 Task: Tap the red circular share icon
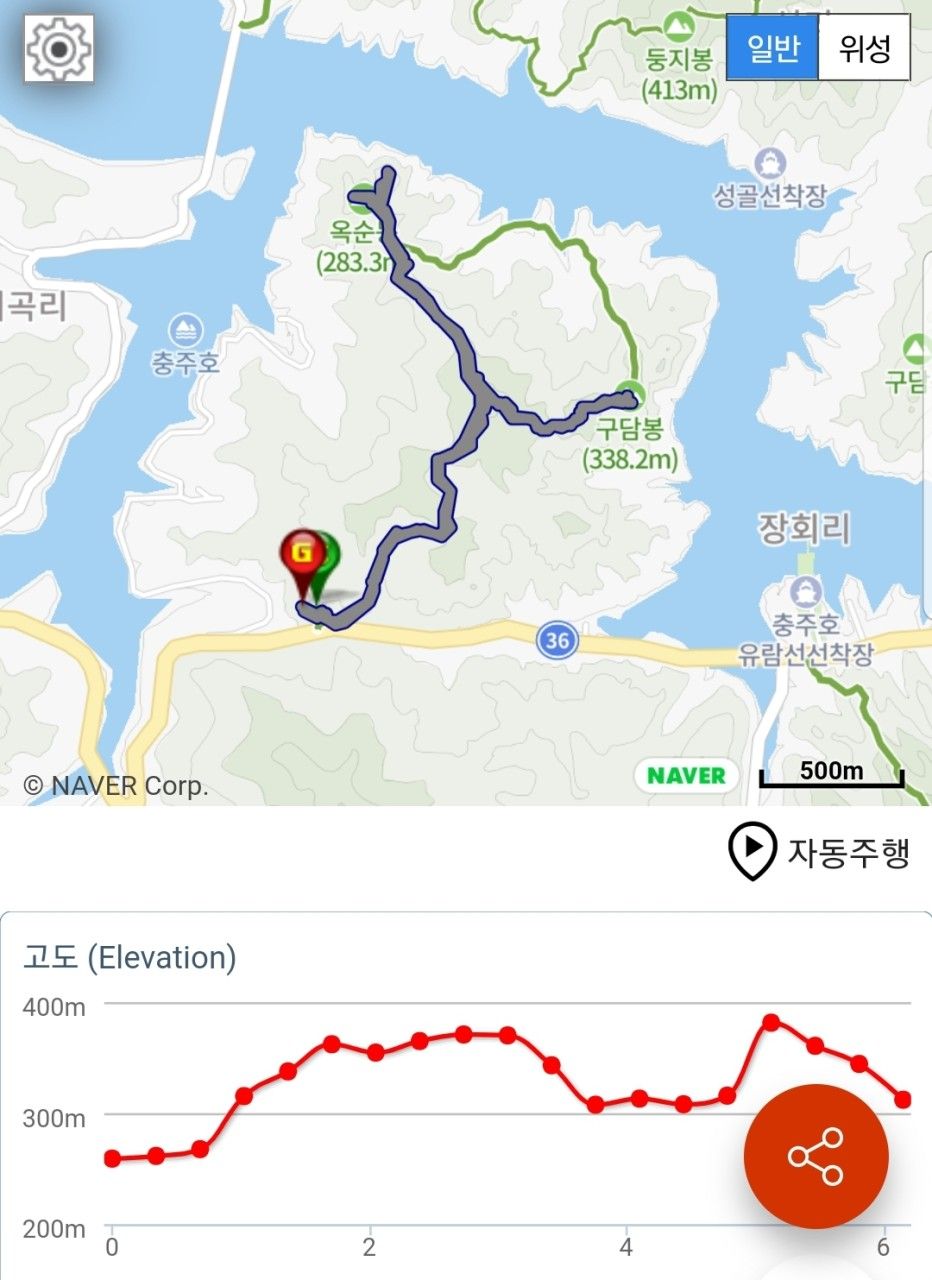pyautogui.click(x=814, y=1155)
